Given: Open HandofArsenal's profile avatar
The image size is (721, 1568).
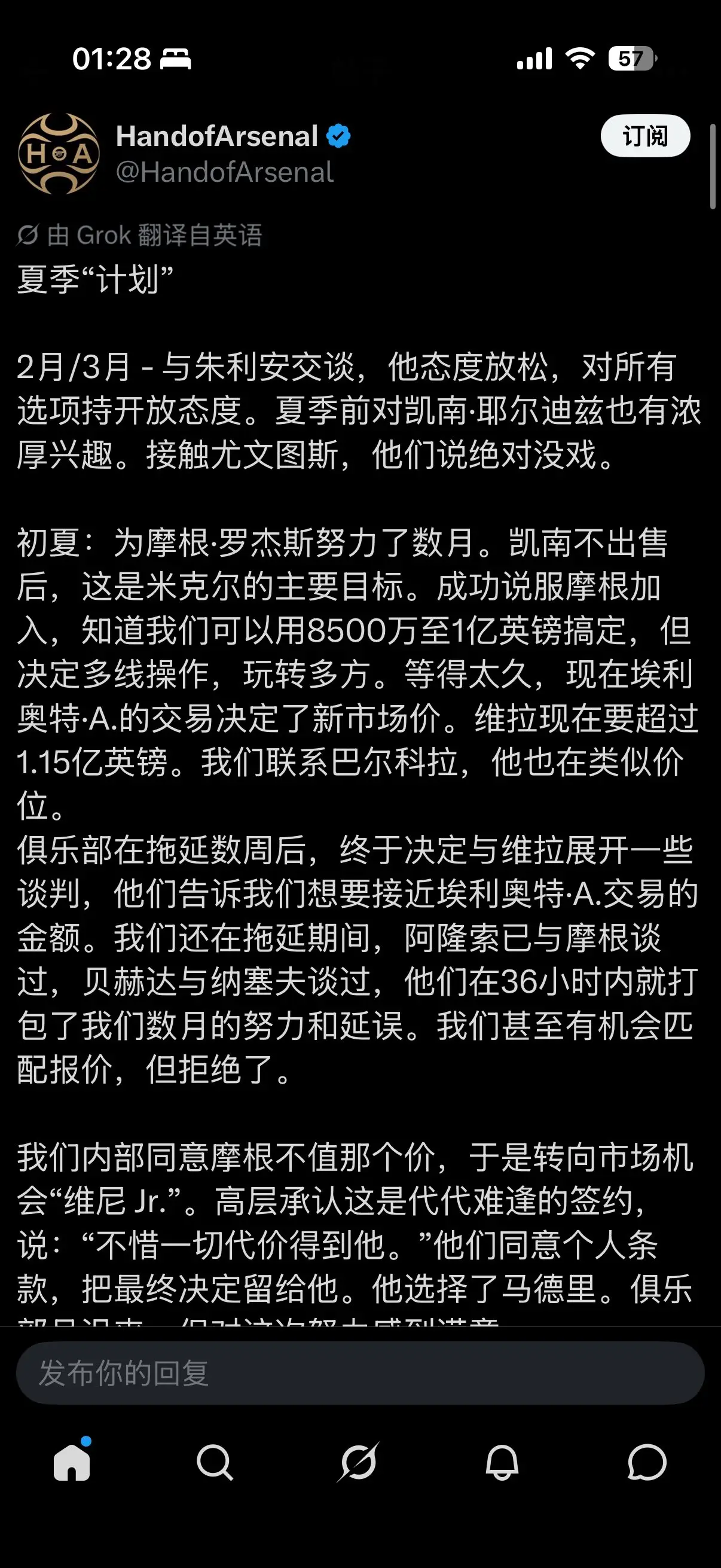Looking at the screenshot, I should pos(59,153).
